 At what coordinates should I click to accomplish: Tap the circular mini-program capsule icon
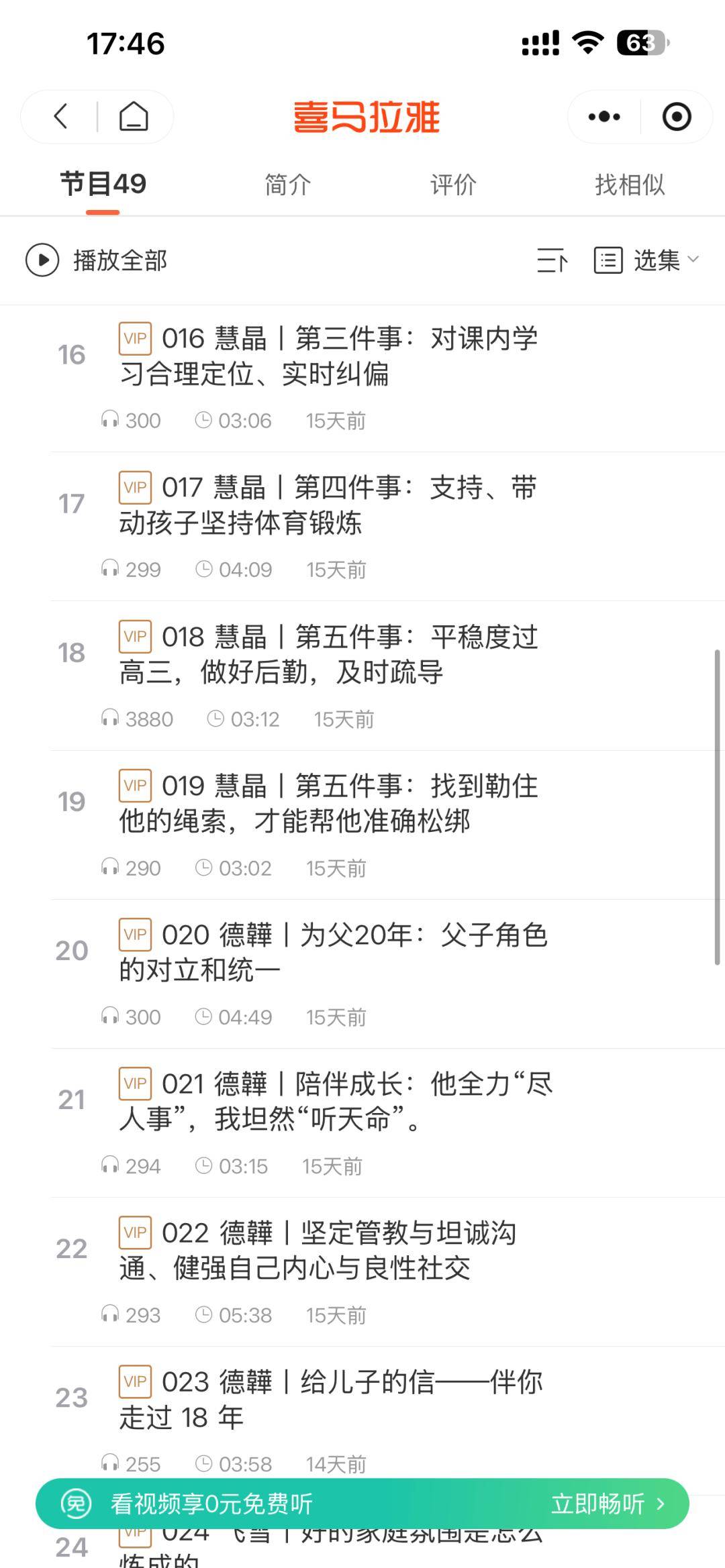coord(676,116)
